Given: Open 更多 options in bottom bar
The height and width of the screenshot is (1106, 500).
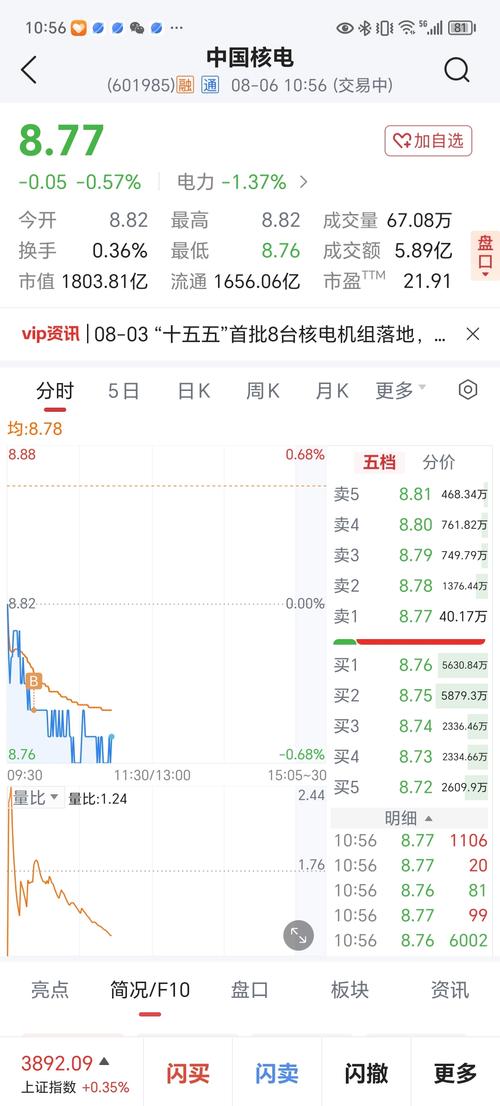Looking at the screenshot, I should coord(456,1074).
